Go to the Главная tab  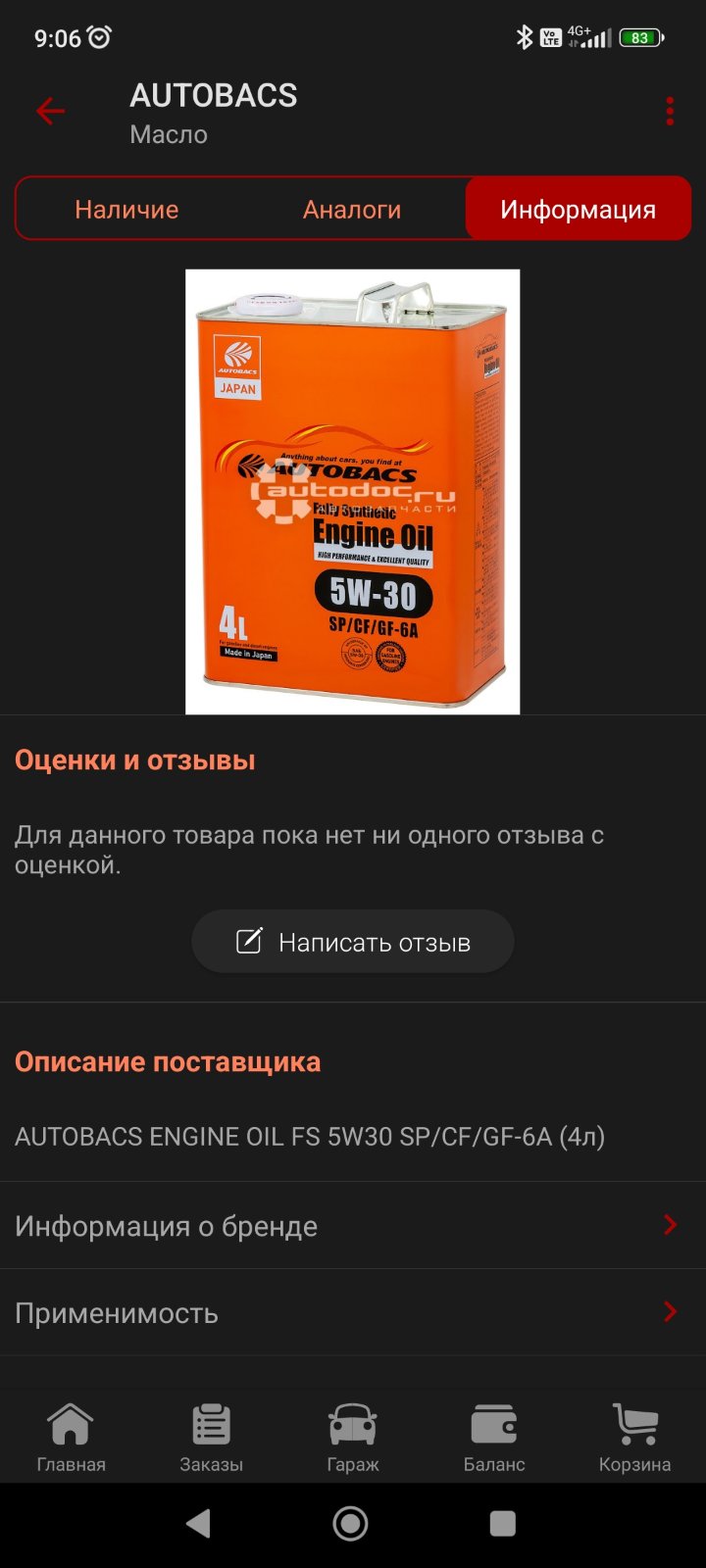tap(71, 1437)
